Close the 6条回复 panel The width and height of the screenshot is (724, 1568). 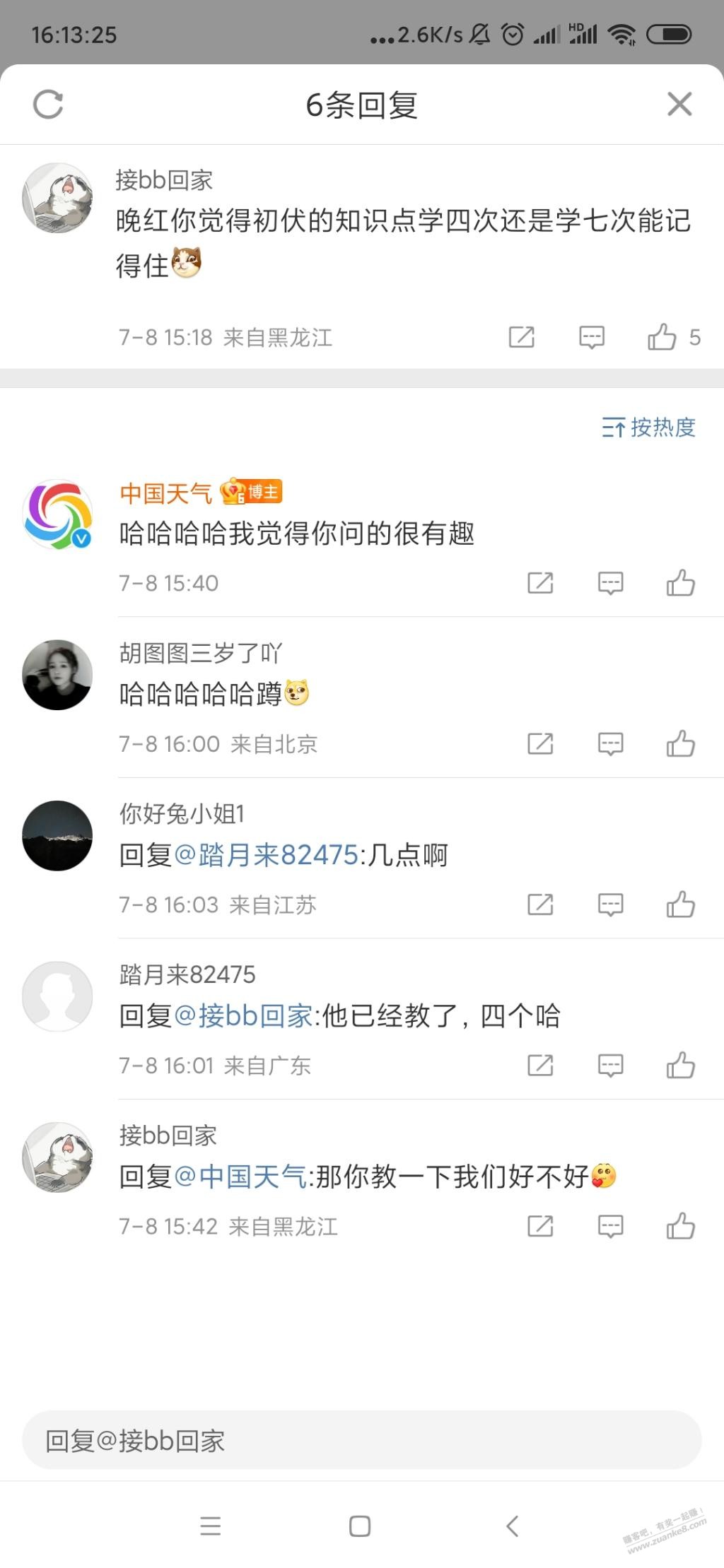point(679,105)
